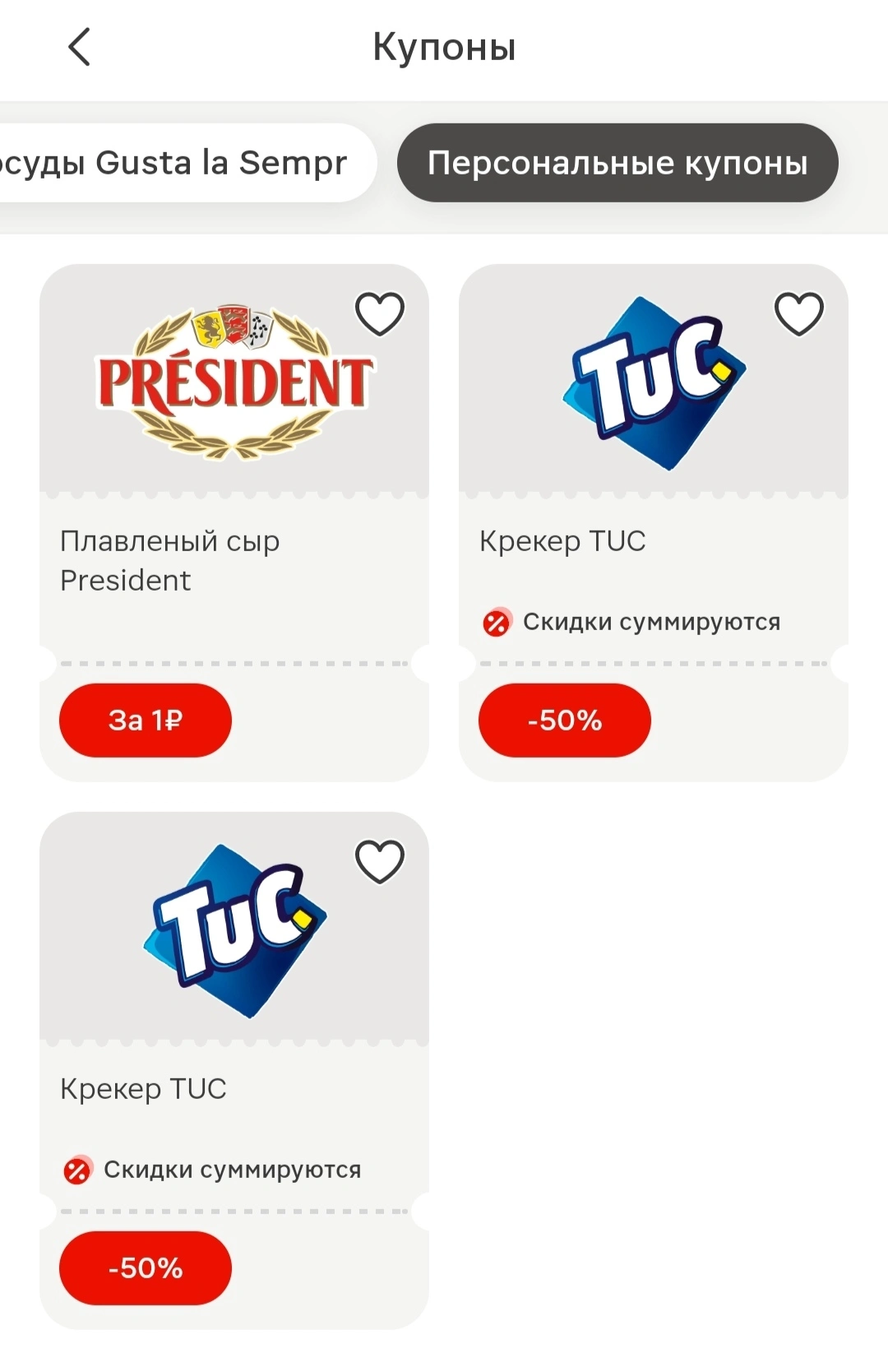This screenshot has height=1372, width=888.
Task: Open the Плавленый сыр President coupon
Action: [x=234, y=522]
